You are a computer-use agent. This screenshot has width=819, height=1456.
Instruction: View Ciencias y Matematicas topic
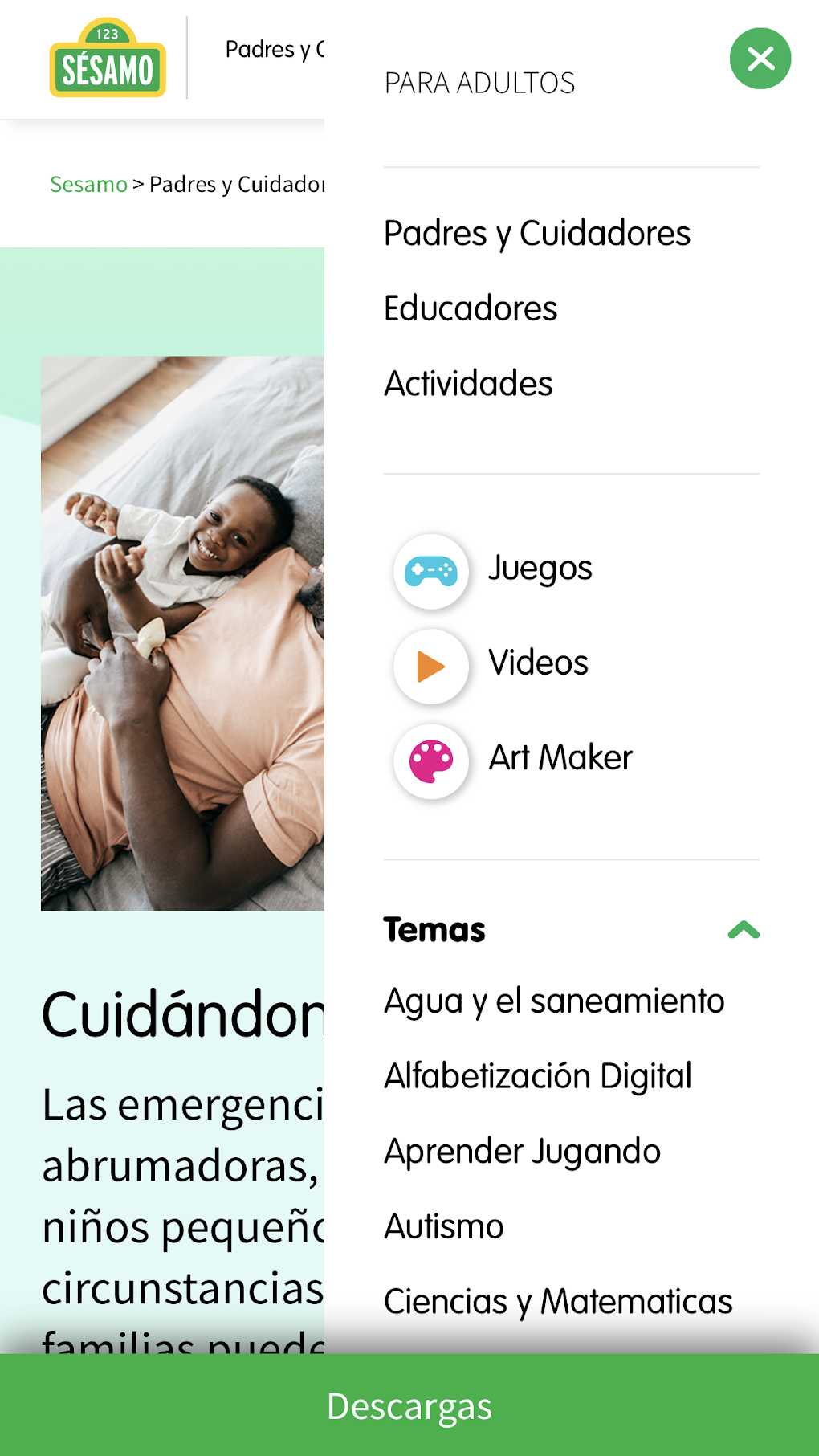click(x=558, y=1302)
